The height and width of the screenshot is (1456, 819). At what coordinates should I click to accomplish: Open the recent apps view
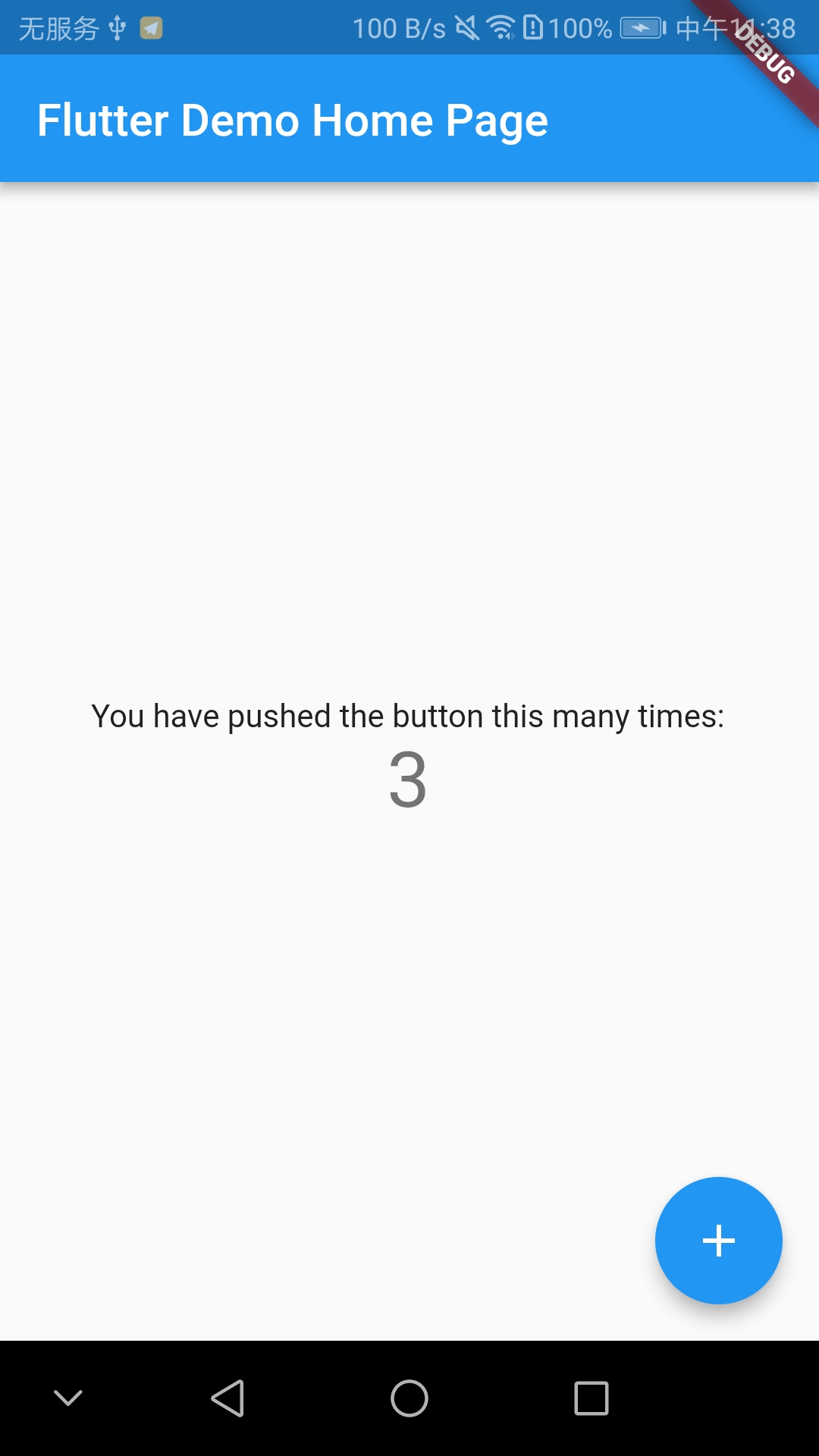pos(591,1398)
